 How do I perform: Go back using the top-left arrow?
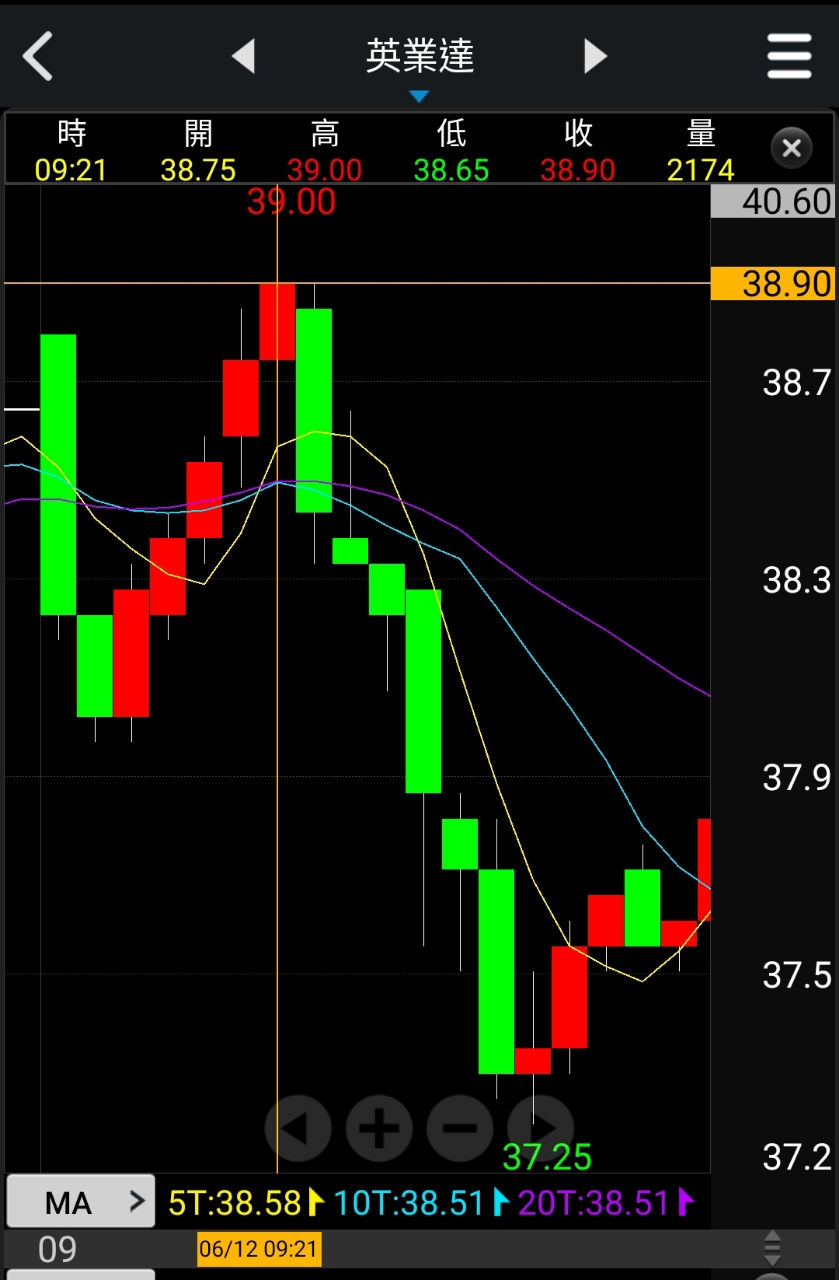click(x=38, y=56)
